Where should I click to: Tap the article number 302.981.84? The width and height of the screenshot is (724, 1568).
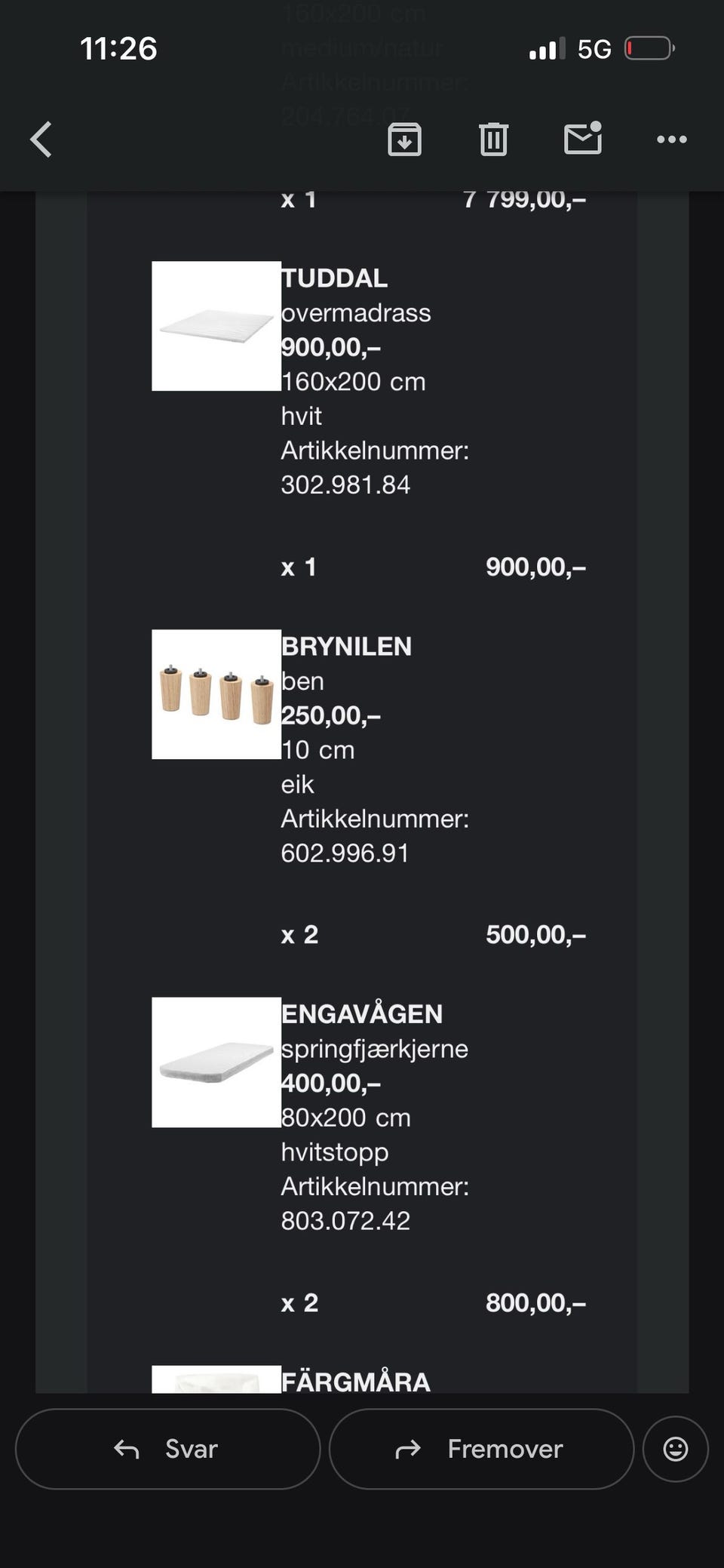tap(346, 485)
